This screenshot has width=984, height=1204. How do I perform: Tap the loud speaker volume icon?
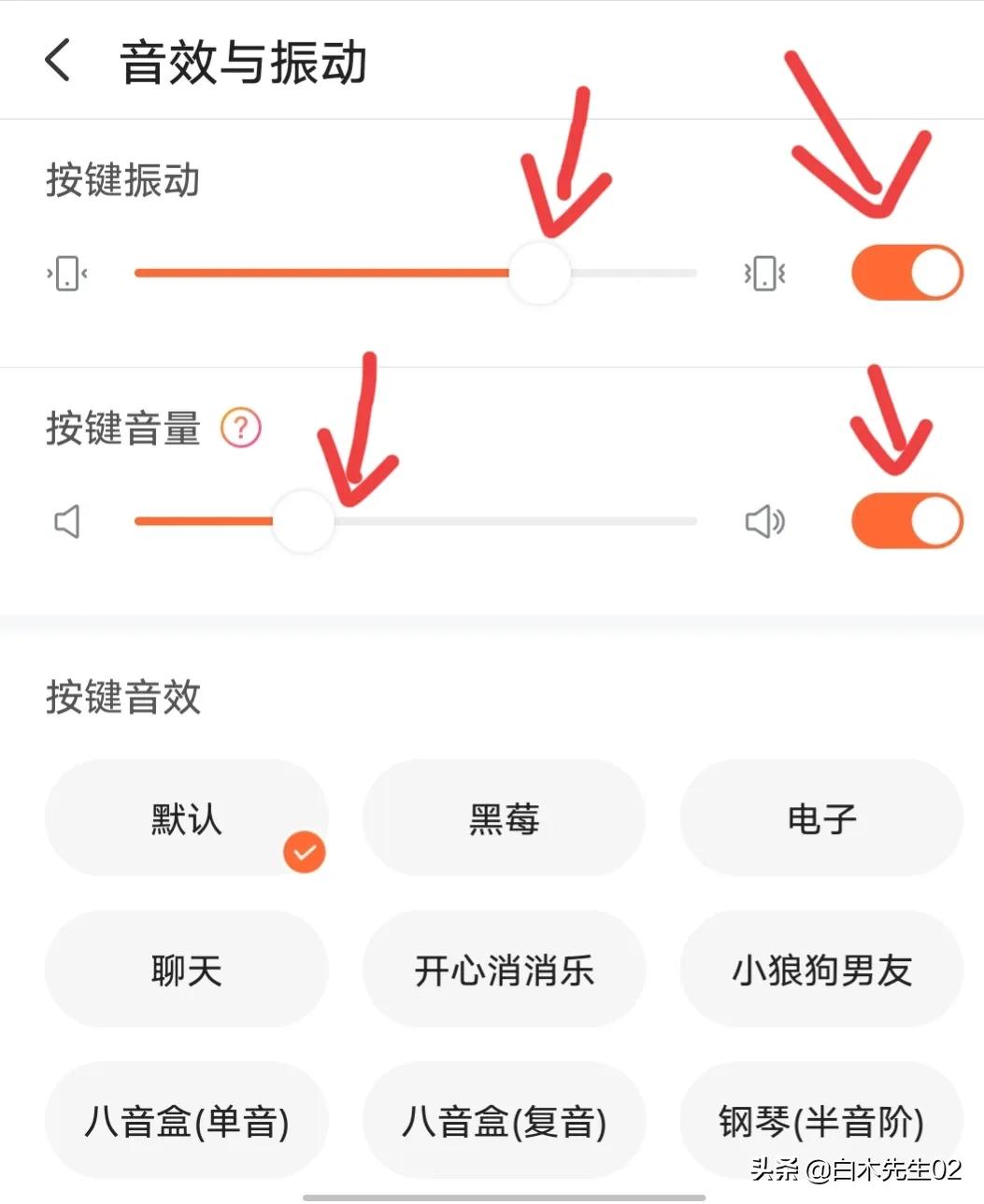(764, 521)
